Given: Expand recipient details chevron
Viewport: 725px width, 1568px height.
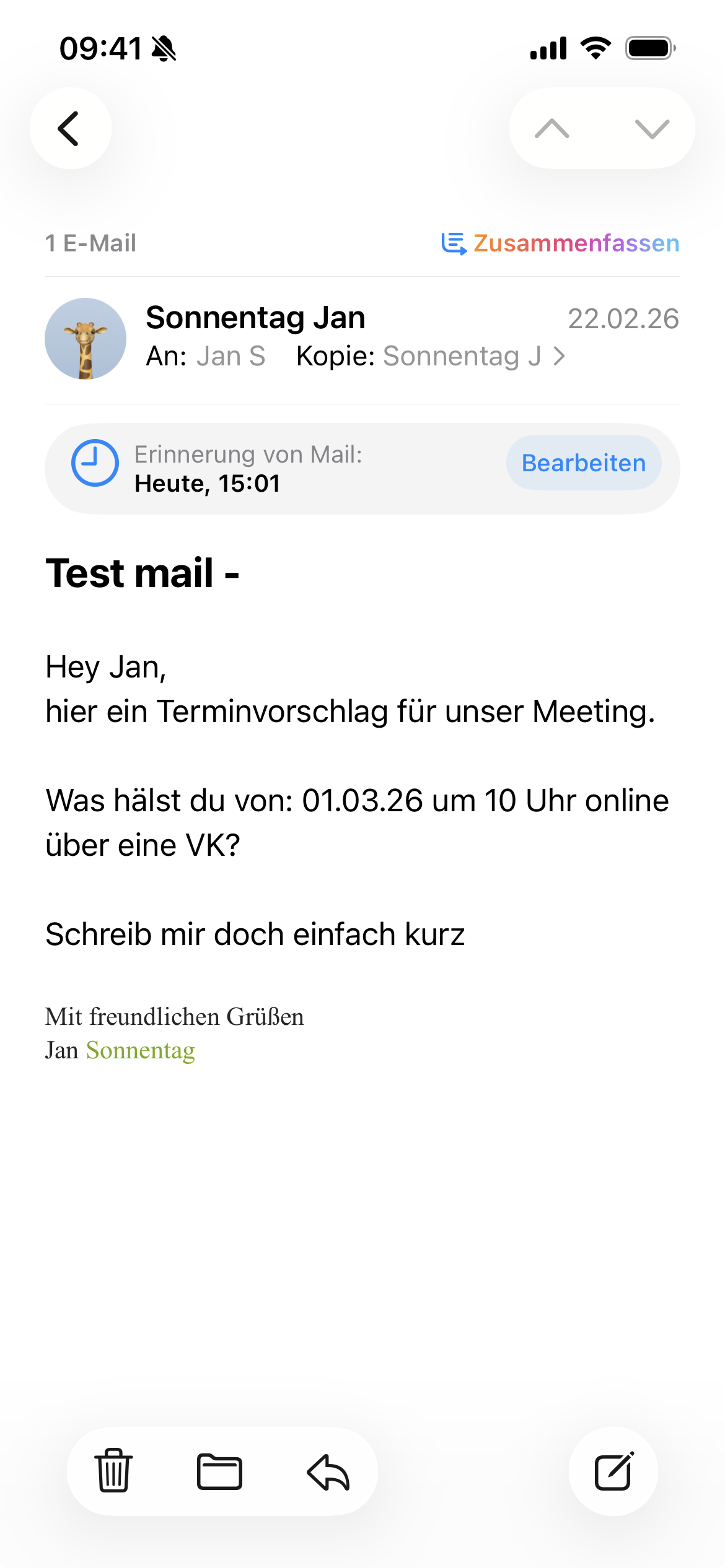Looking at the screenshot, I should (559, 356).
